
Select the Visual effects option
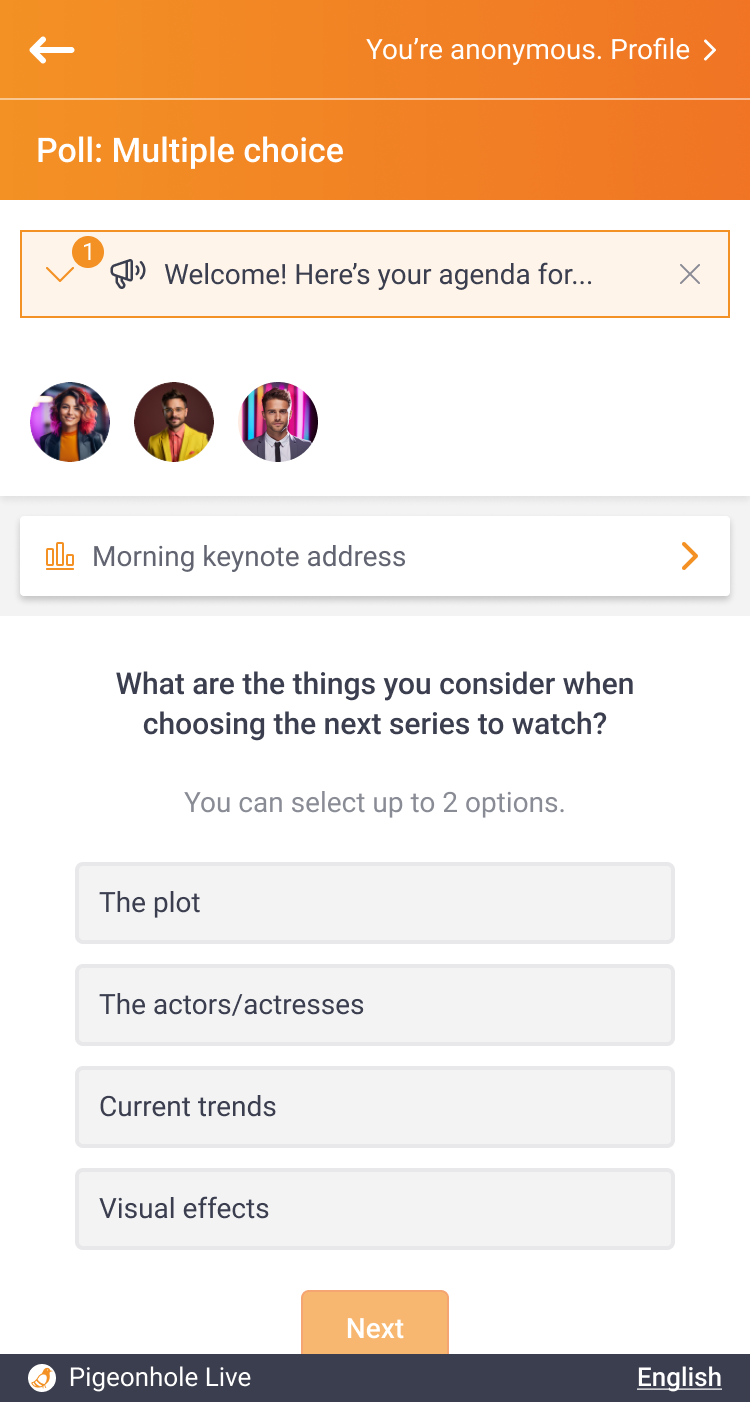pos(374,1208)
